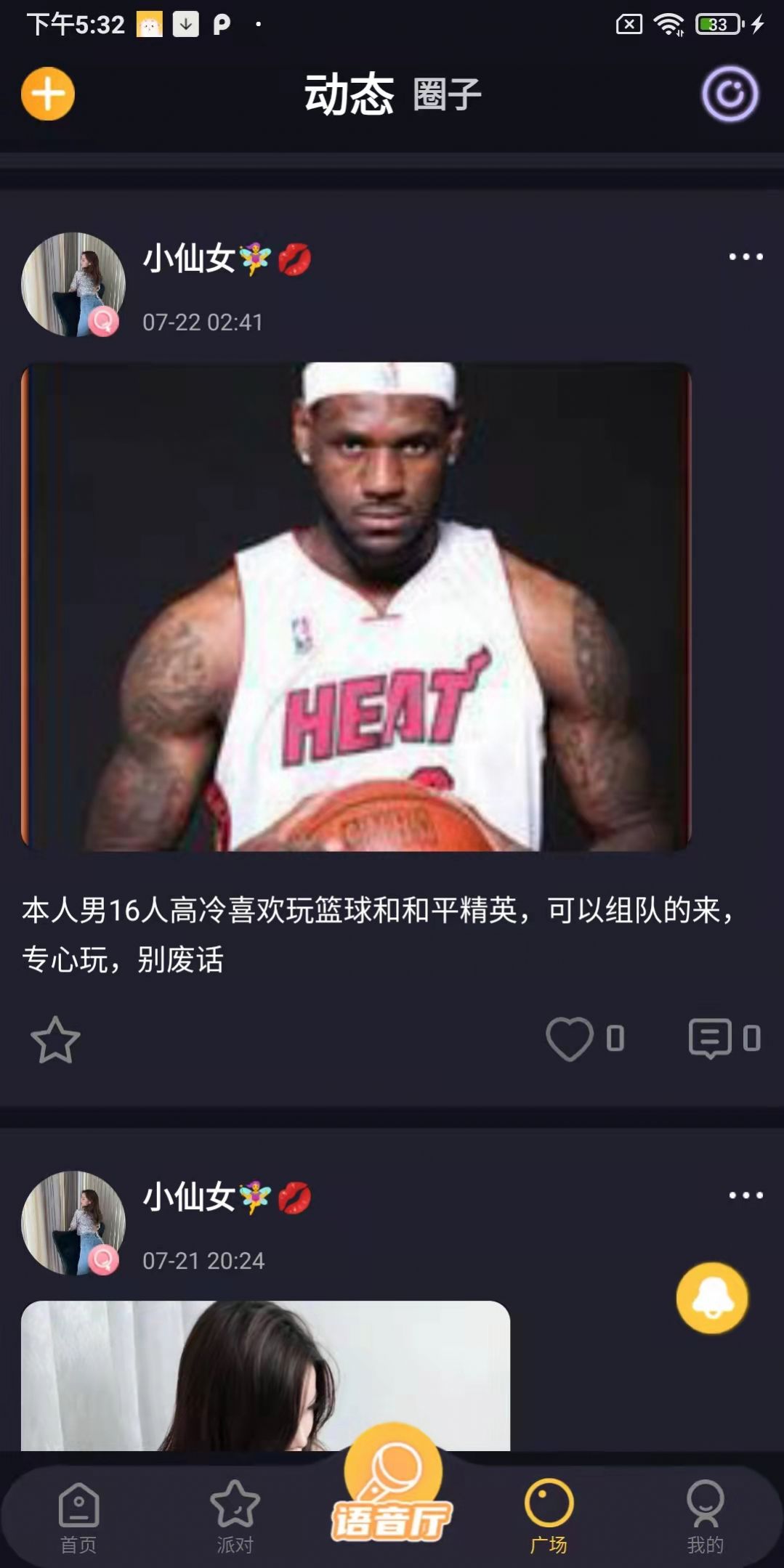Open comments on the 篮球和和平精英 post
The image size is (784, 1568).
[x=710, y=1039]
